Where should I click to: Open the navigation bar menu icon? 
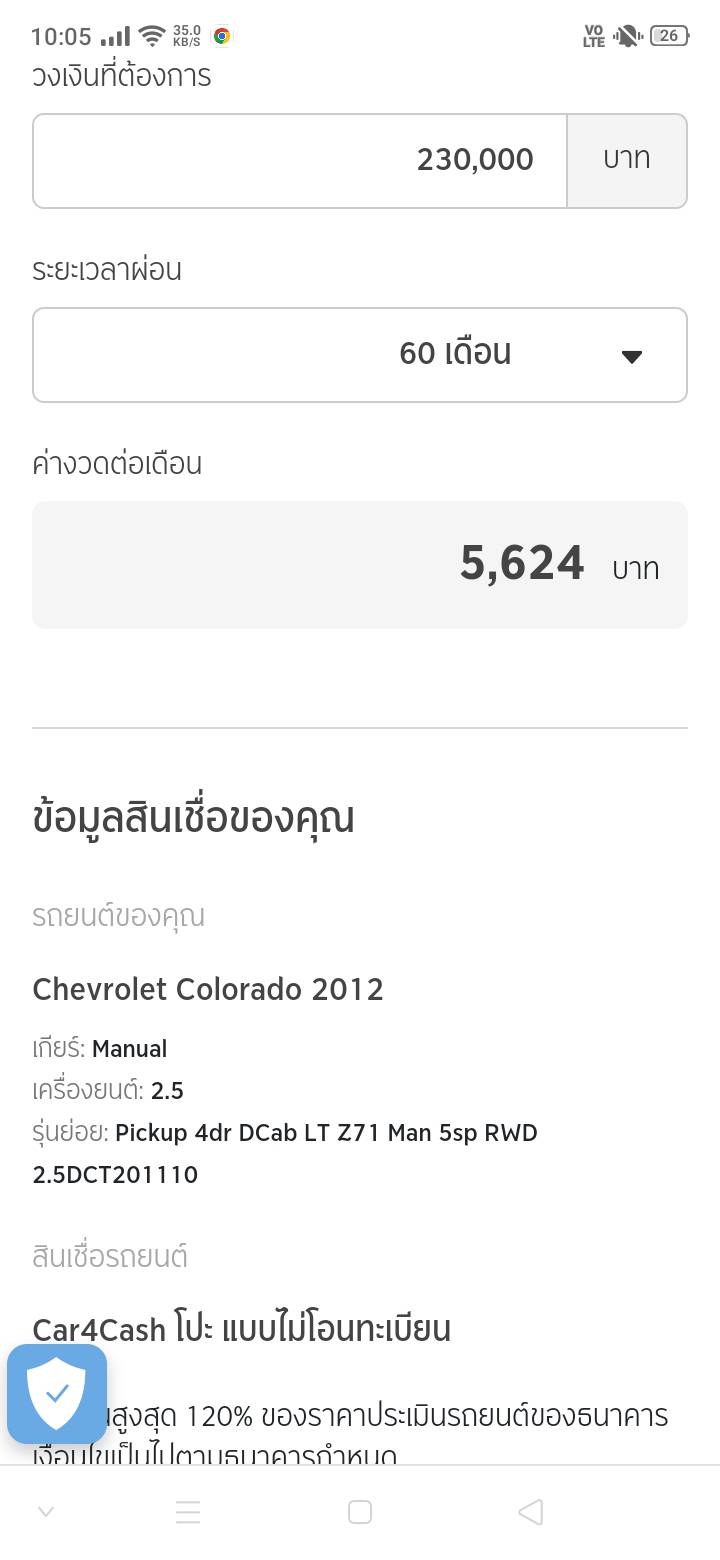click(x=188, y=1512)
